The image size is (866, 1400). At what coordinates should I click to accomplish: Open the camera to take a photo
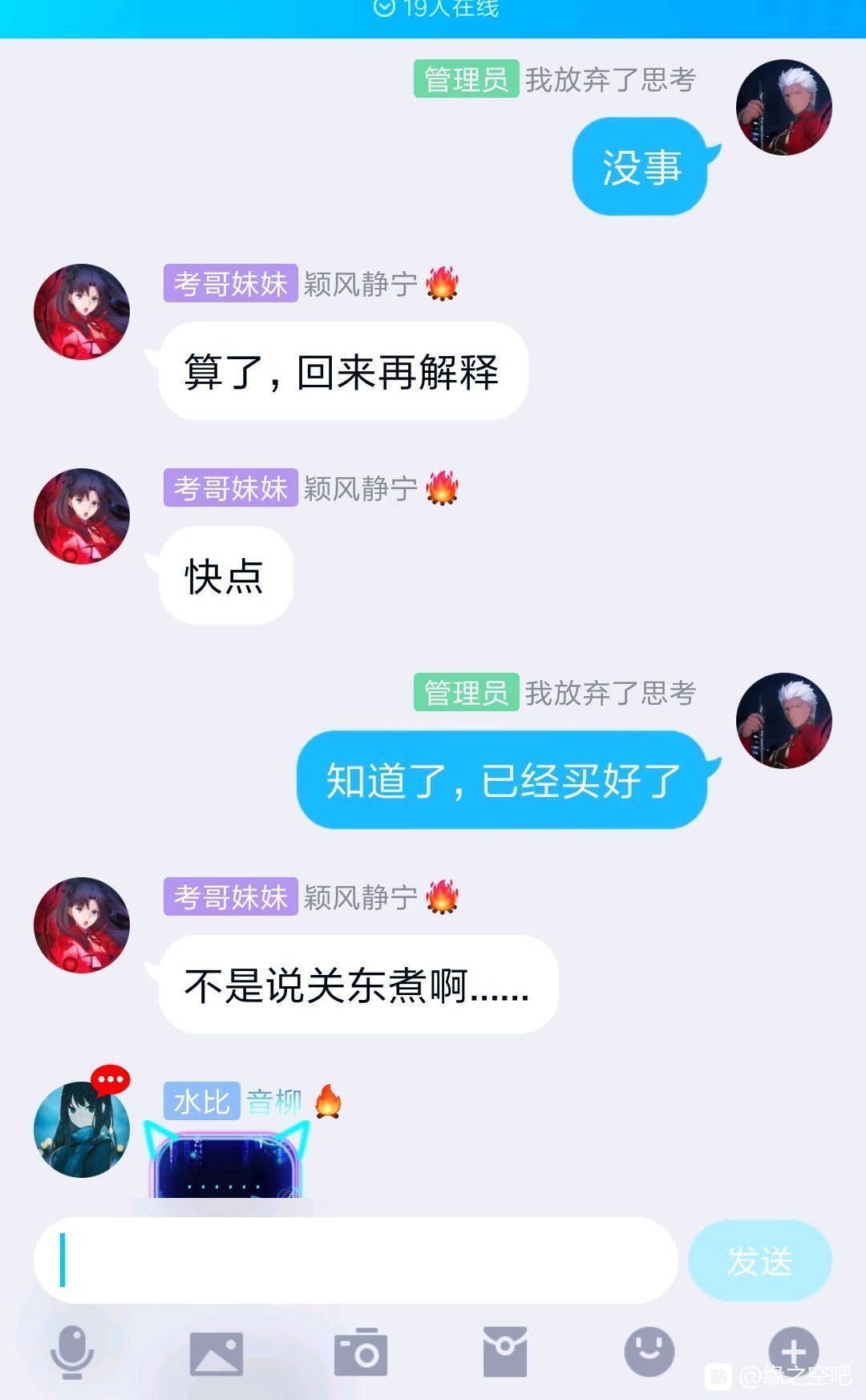361,1352
